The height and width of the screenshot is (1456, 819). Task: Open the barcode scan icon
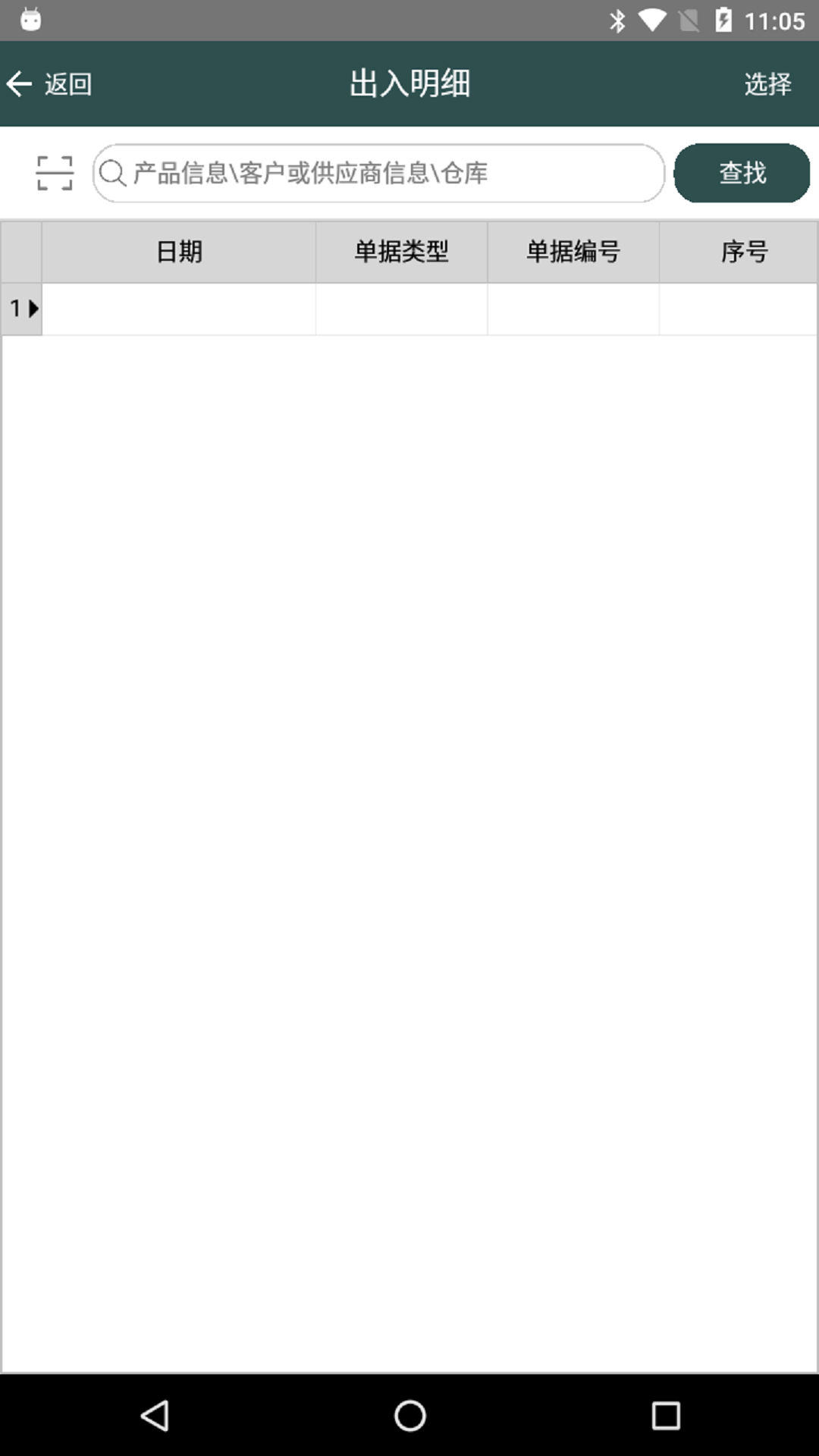(55, 173)
